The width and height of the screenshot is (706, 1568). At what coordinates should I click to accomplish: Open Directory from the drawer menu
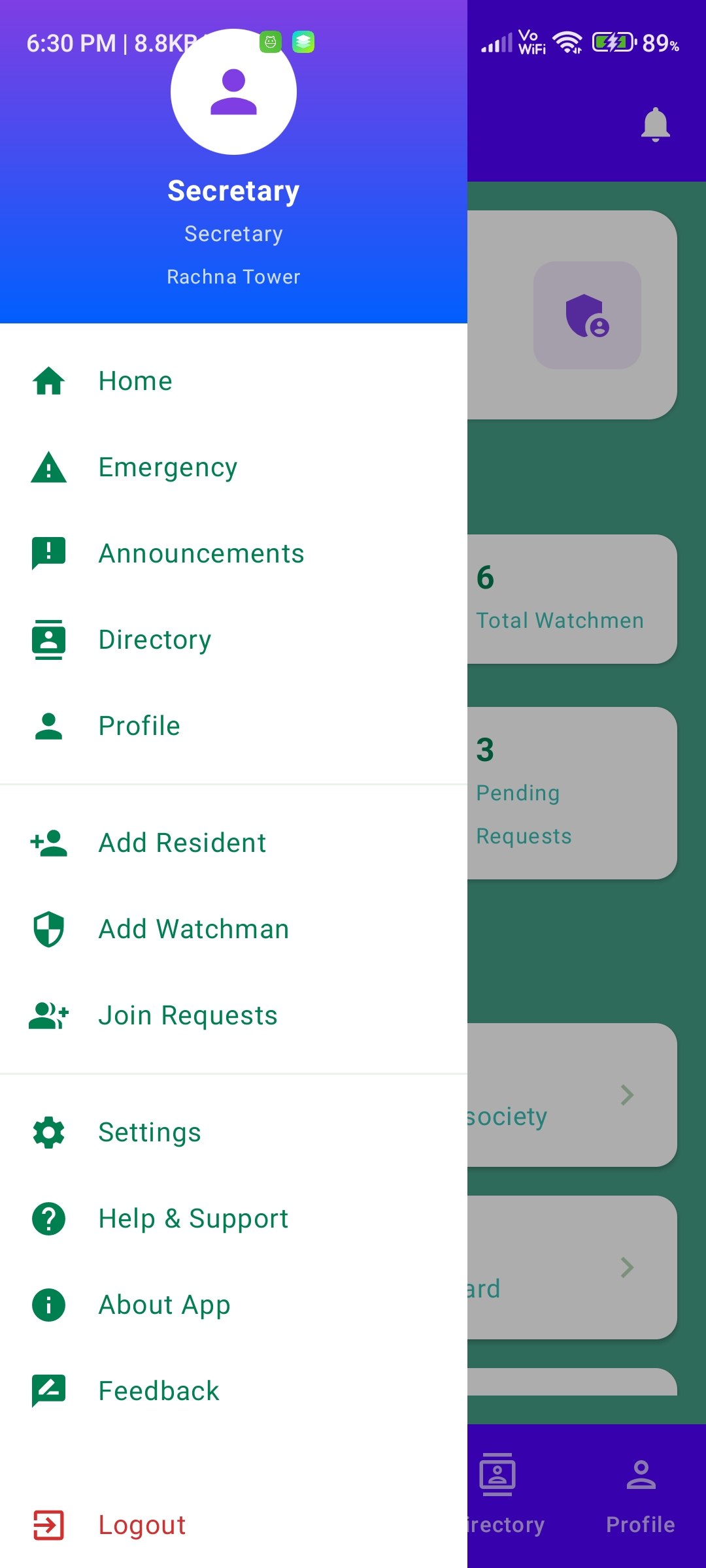click(x=154, y=640)
